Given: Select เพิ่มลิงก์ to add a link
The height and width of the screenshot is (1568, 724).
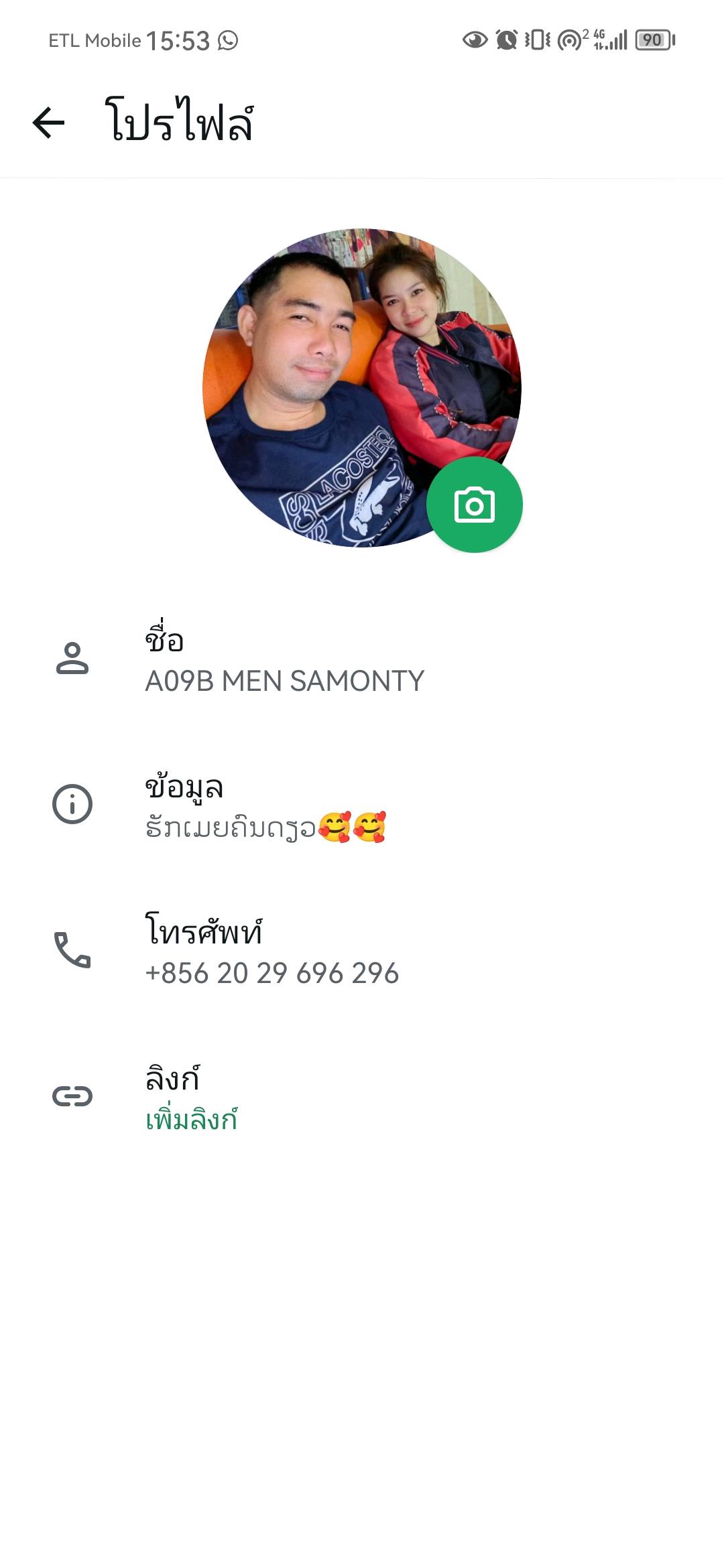Looking at the screenshot, I should [x=192, y=1120].
